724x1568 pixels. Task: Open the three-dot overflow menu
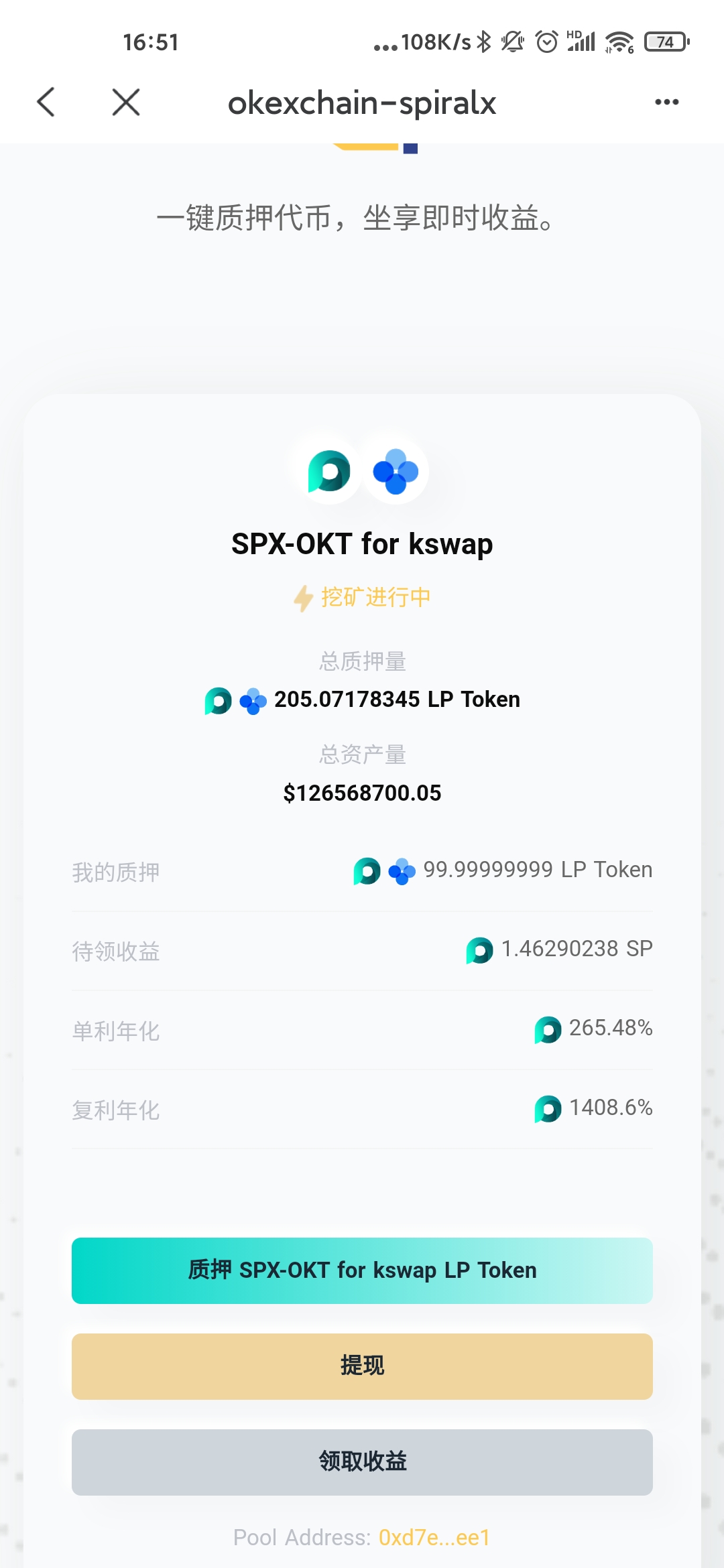666,103
